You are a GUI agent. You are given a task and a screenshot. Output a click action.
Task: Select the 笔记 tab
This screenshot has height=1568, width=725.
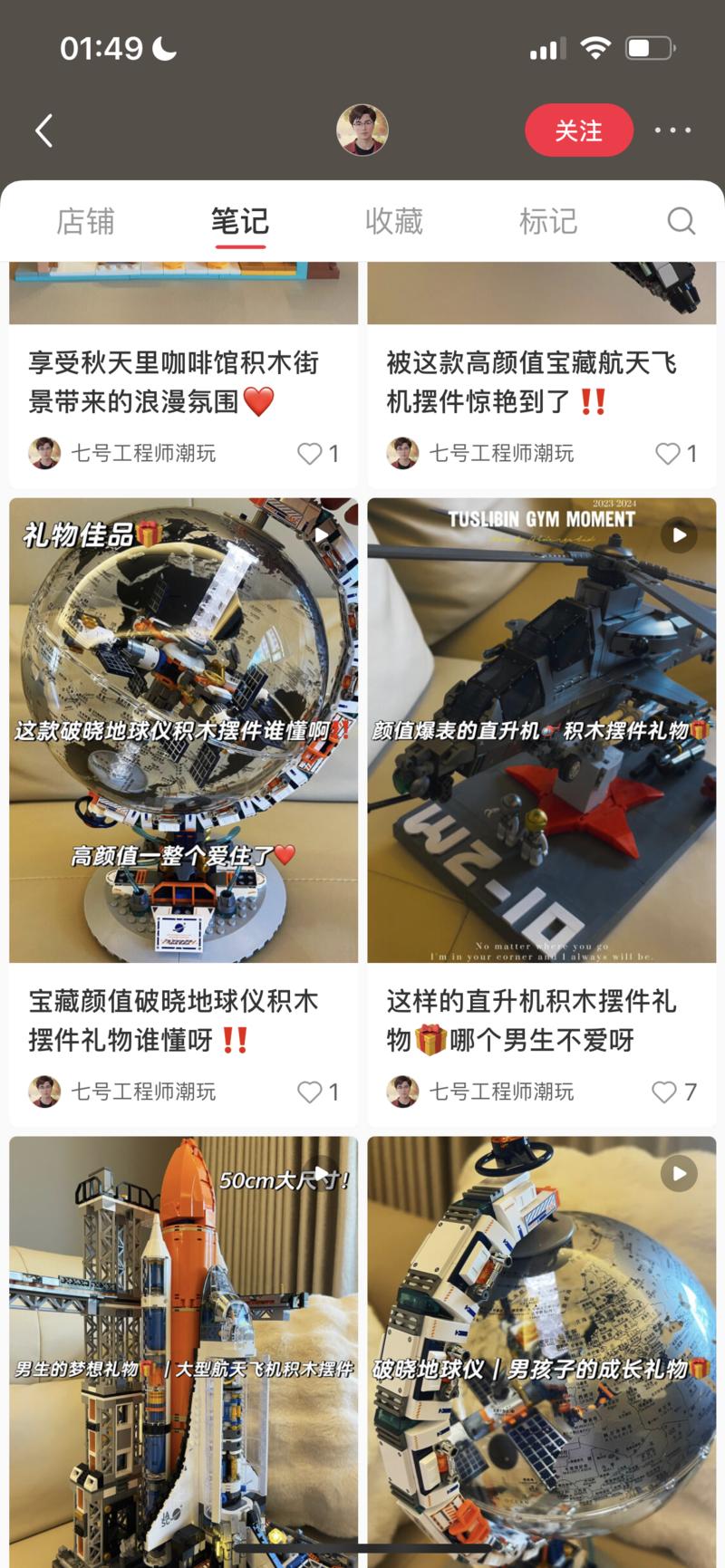click(239, 221)
